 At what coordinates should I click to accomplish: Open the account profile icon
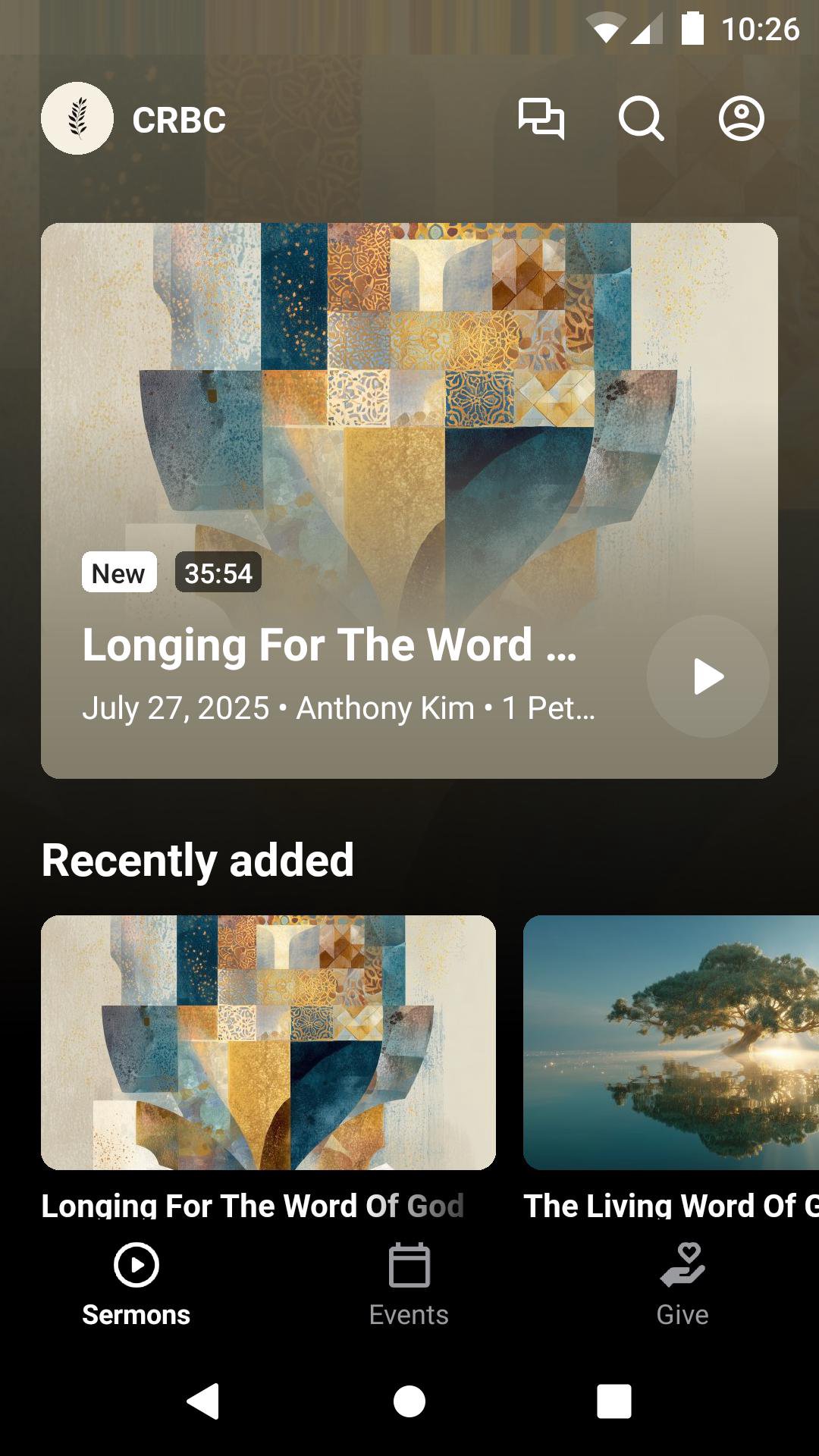point(741,119)
